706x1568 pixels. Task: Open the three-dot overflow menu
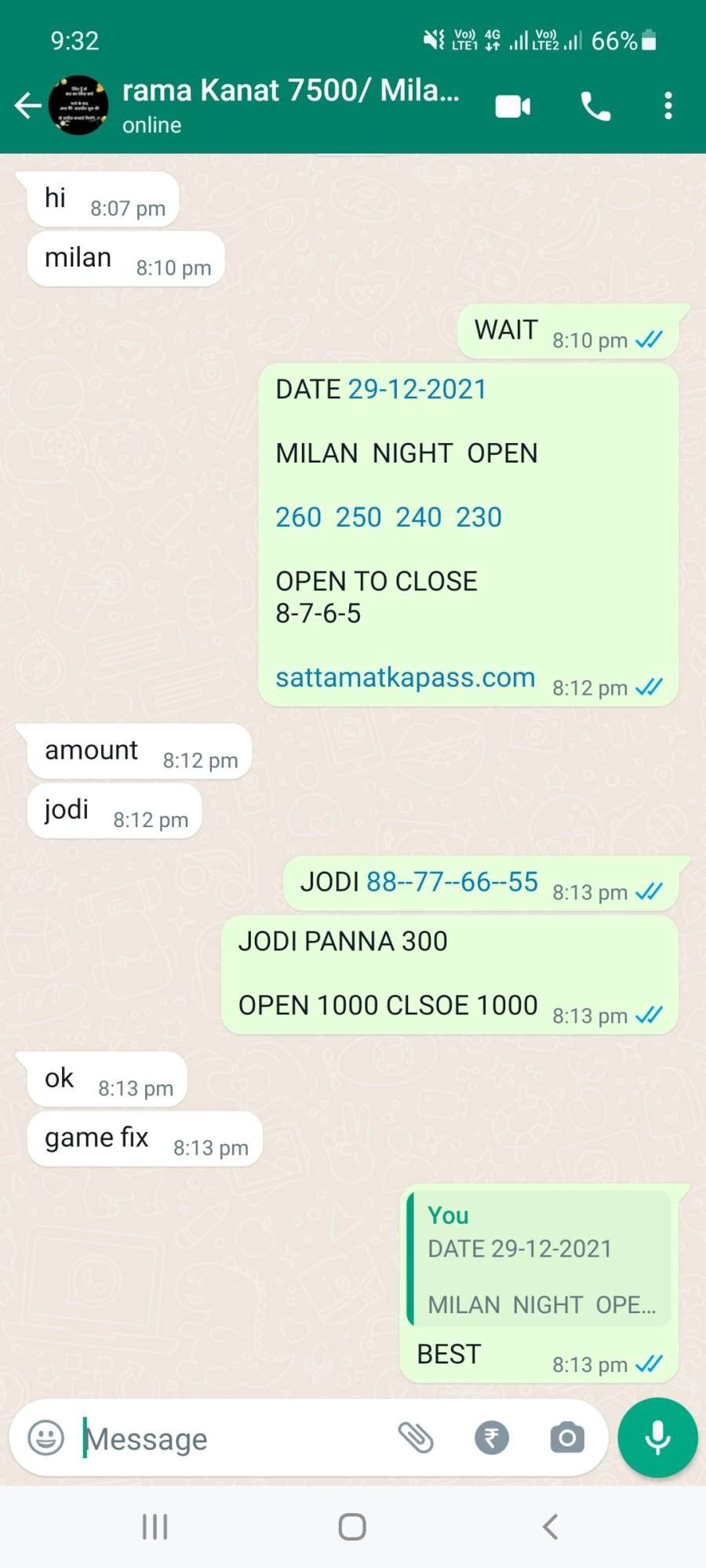pyautogui.click(x=668, y=106)
